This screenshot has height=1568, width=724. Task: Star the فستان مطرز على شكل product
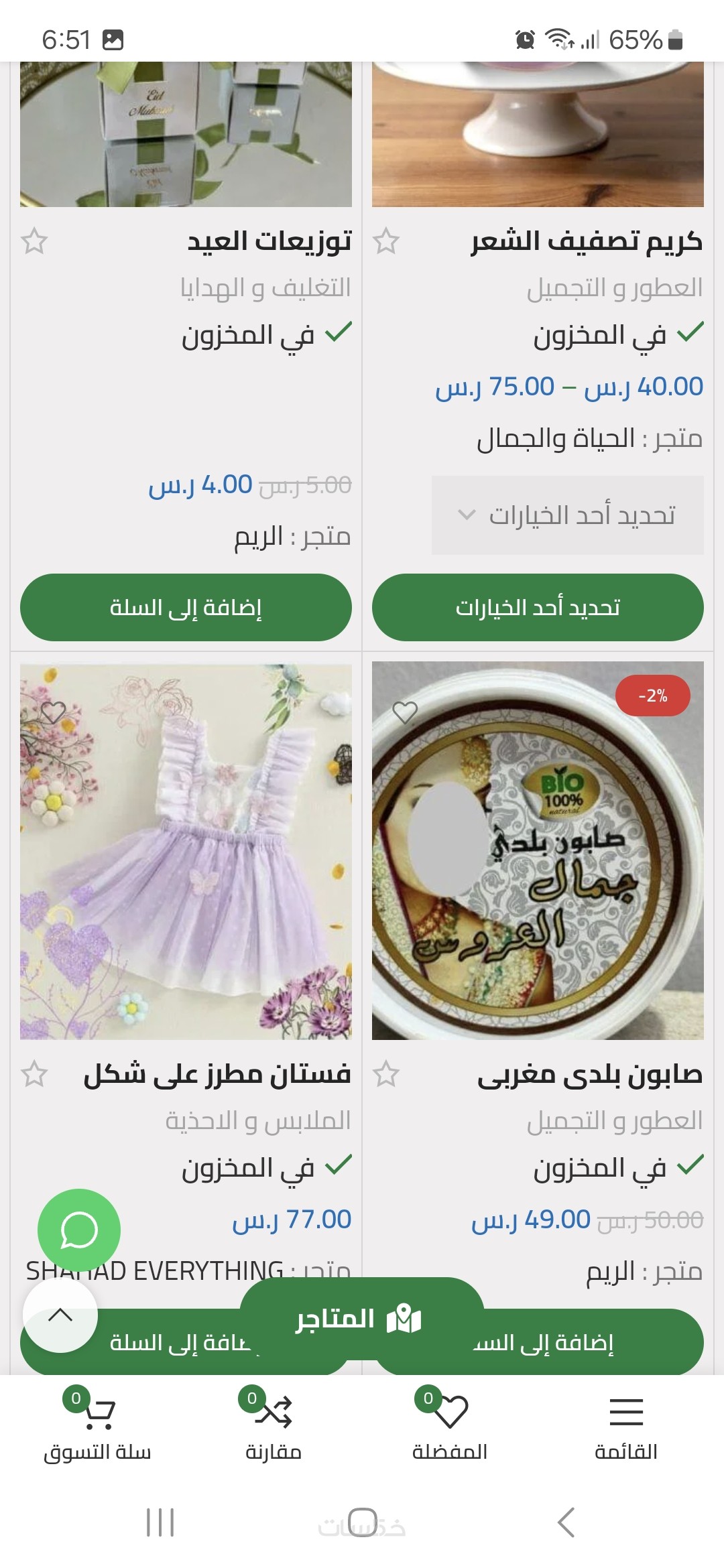(34, 1074)
